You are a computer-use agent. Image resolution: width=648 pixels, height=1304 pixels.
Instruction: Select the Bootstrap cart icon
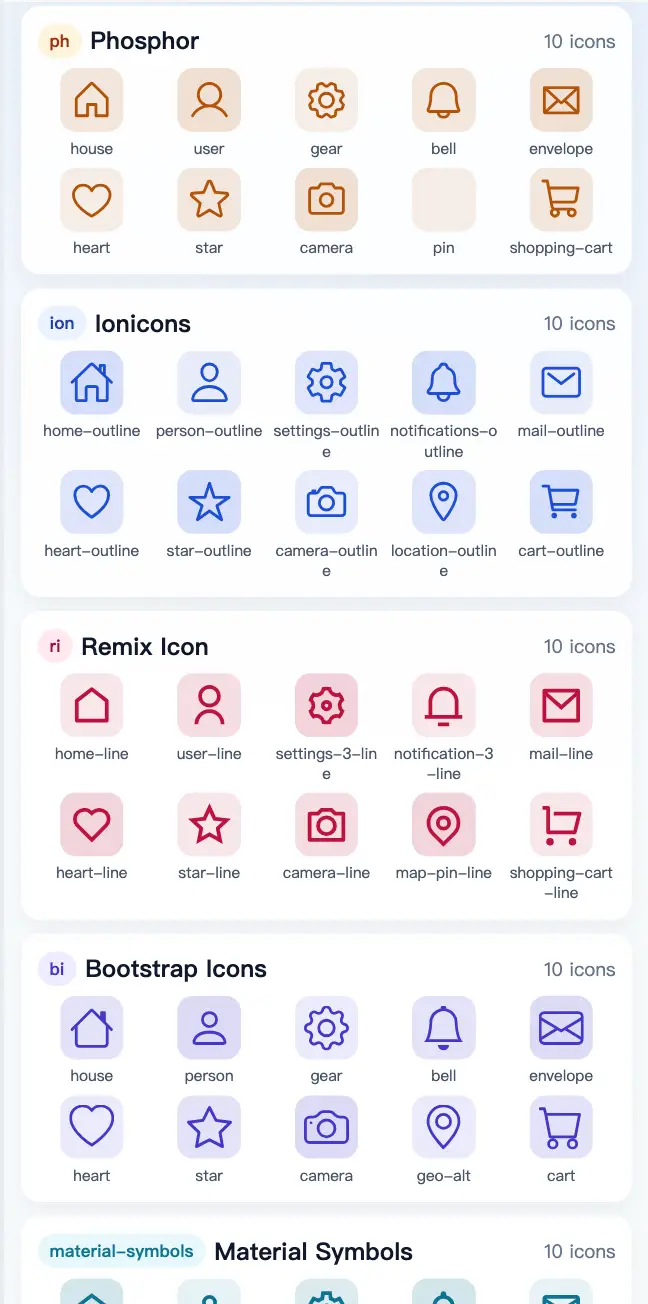coord(561,1127)
